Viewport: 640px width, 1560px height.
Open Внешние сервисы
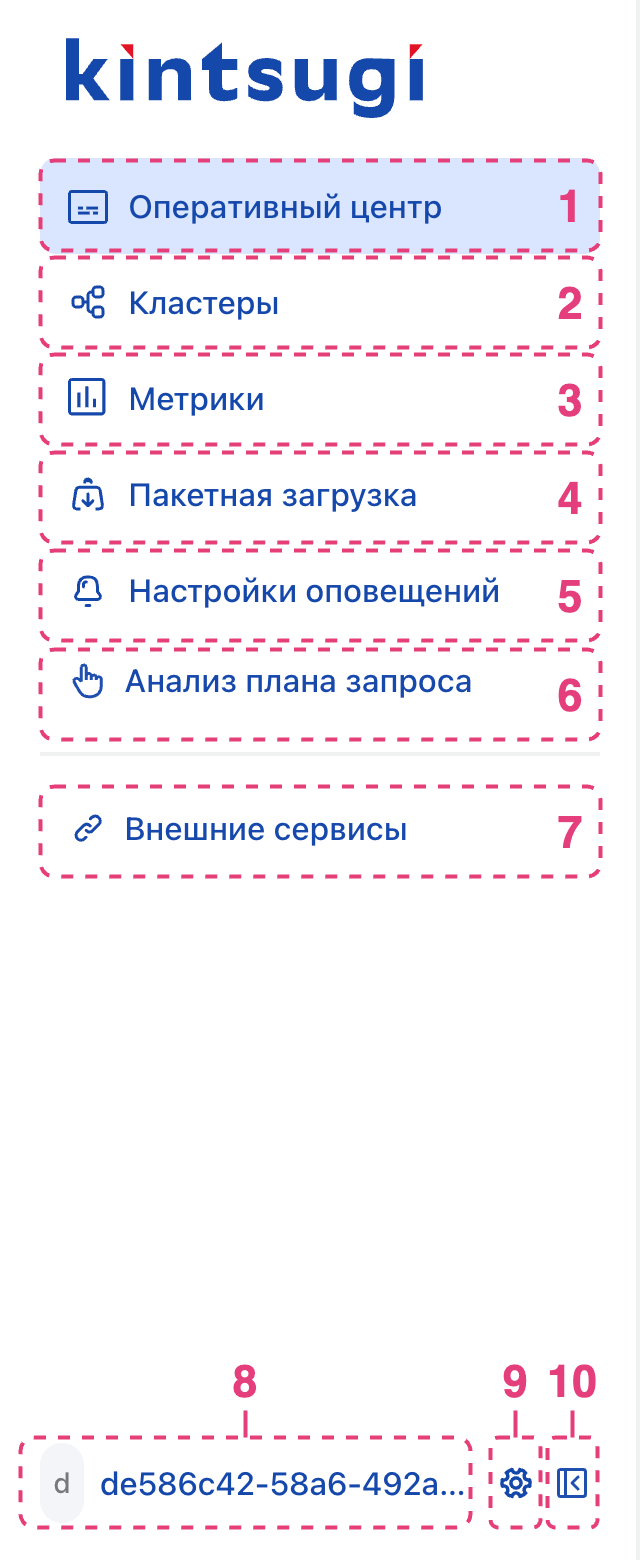point(320,830)
